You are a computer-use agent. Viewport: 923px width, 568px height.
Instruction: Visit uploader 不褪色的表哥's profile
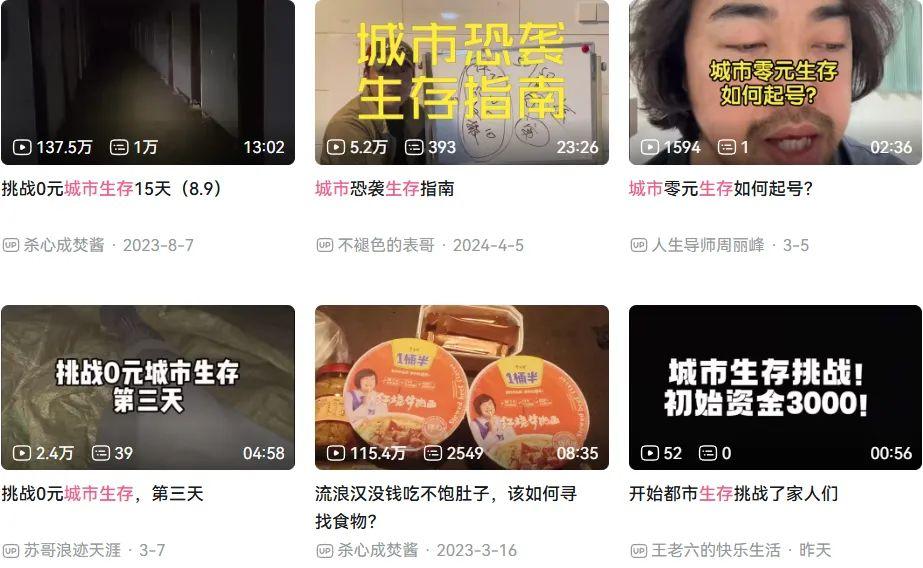pyautogui.click(x=384, y=245)
